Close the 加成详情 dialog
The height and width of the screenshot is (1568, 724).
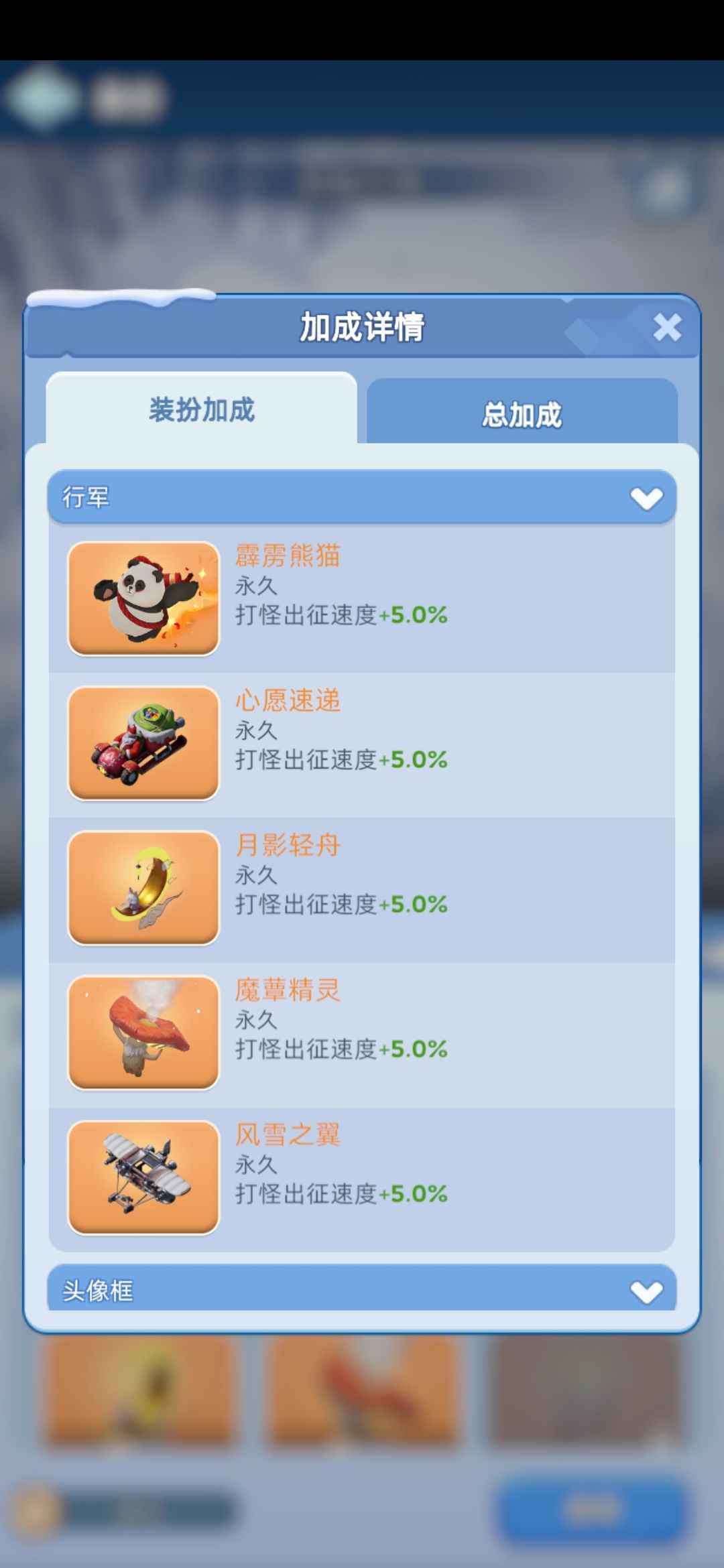coord(666,328)
